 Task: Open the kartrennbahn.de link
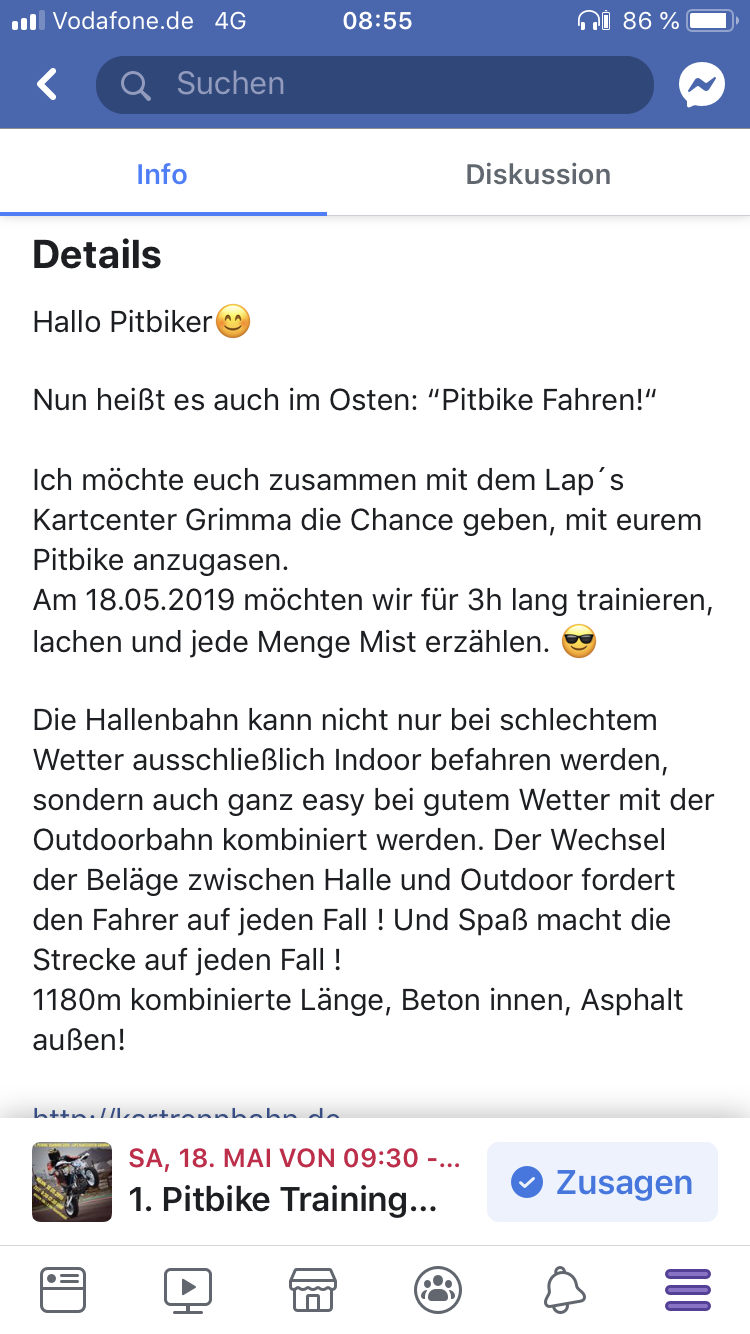(x=187, y=1111)
